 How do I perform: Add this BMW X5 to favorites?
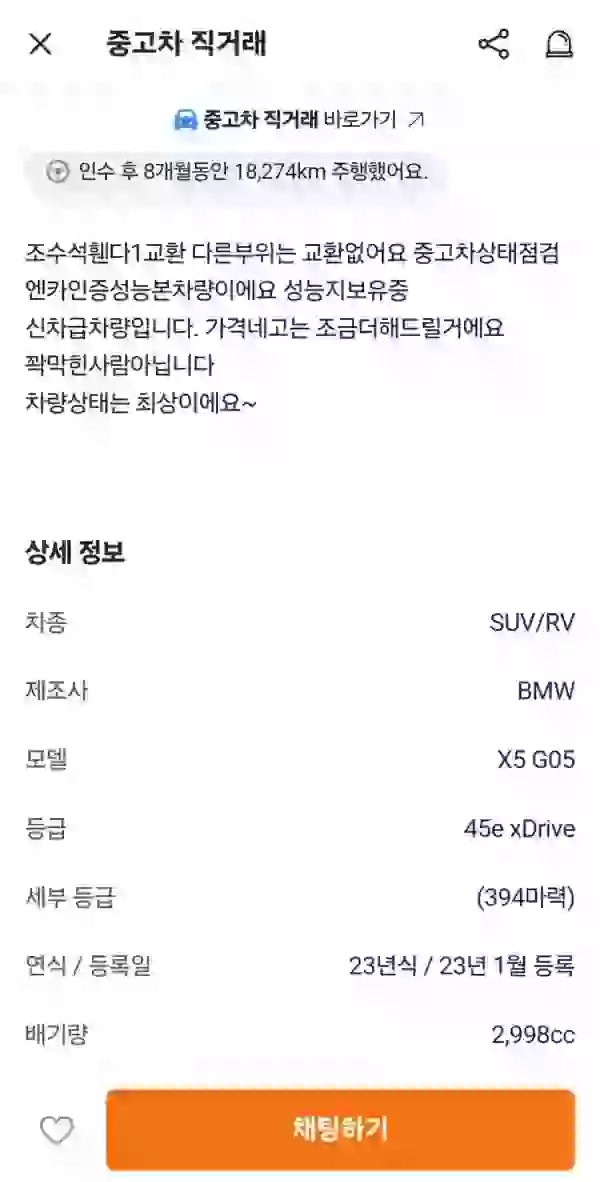57,1130
